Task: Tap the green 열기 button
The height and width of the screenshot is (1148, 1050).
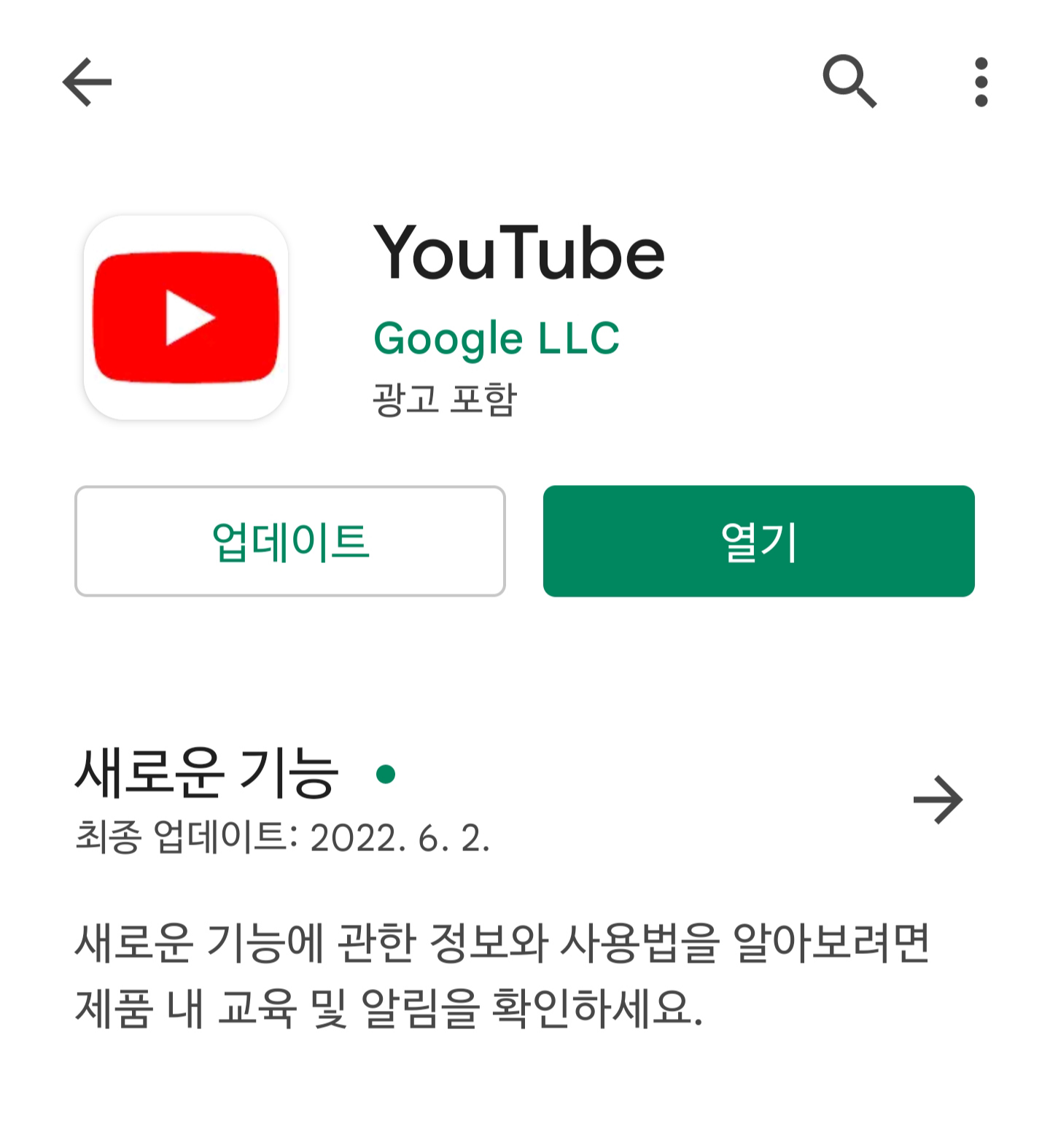Action: pyautogui.click(x=758, y=541)
